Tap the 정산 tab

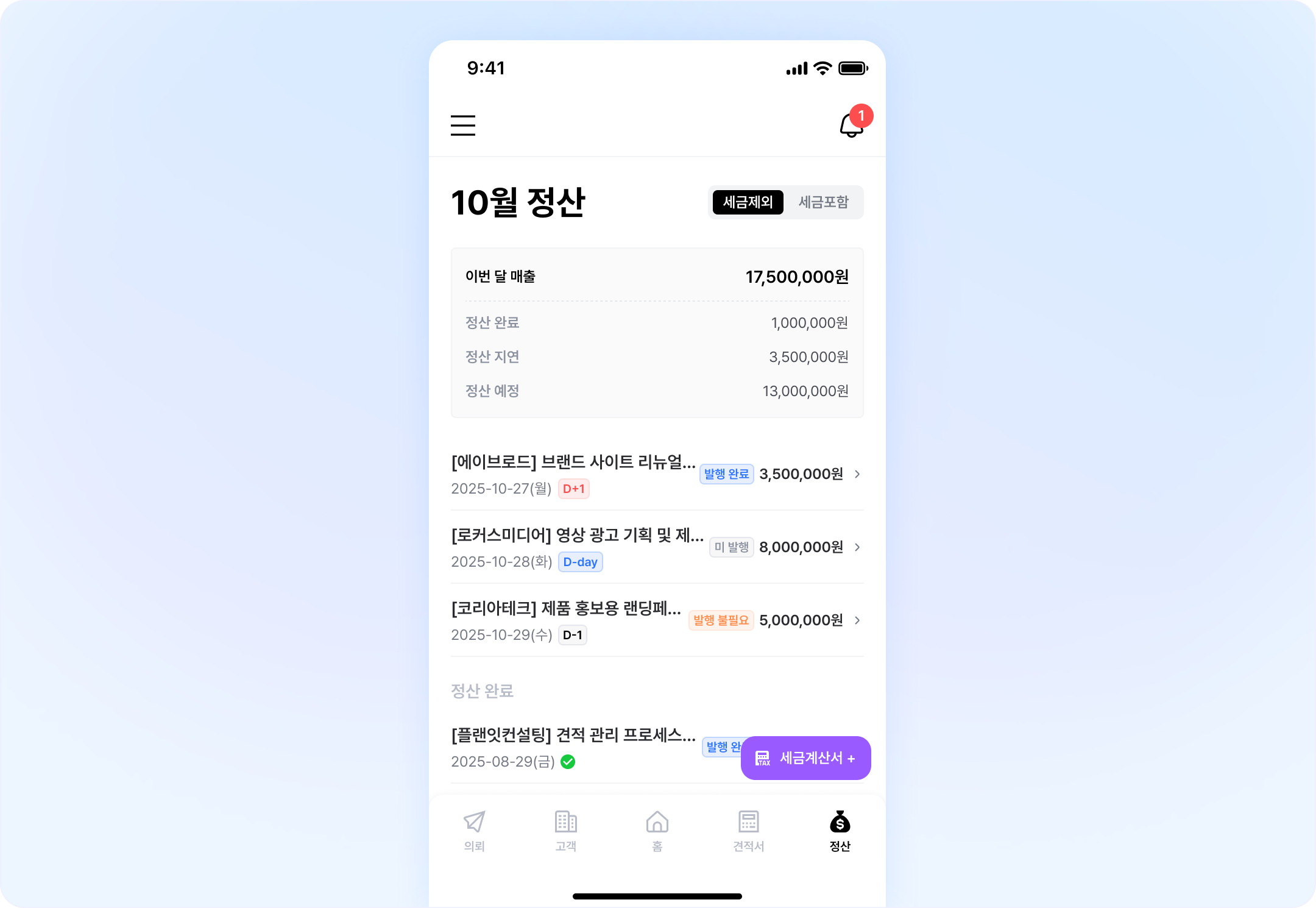[840, 831]
